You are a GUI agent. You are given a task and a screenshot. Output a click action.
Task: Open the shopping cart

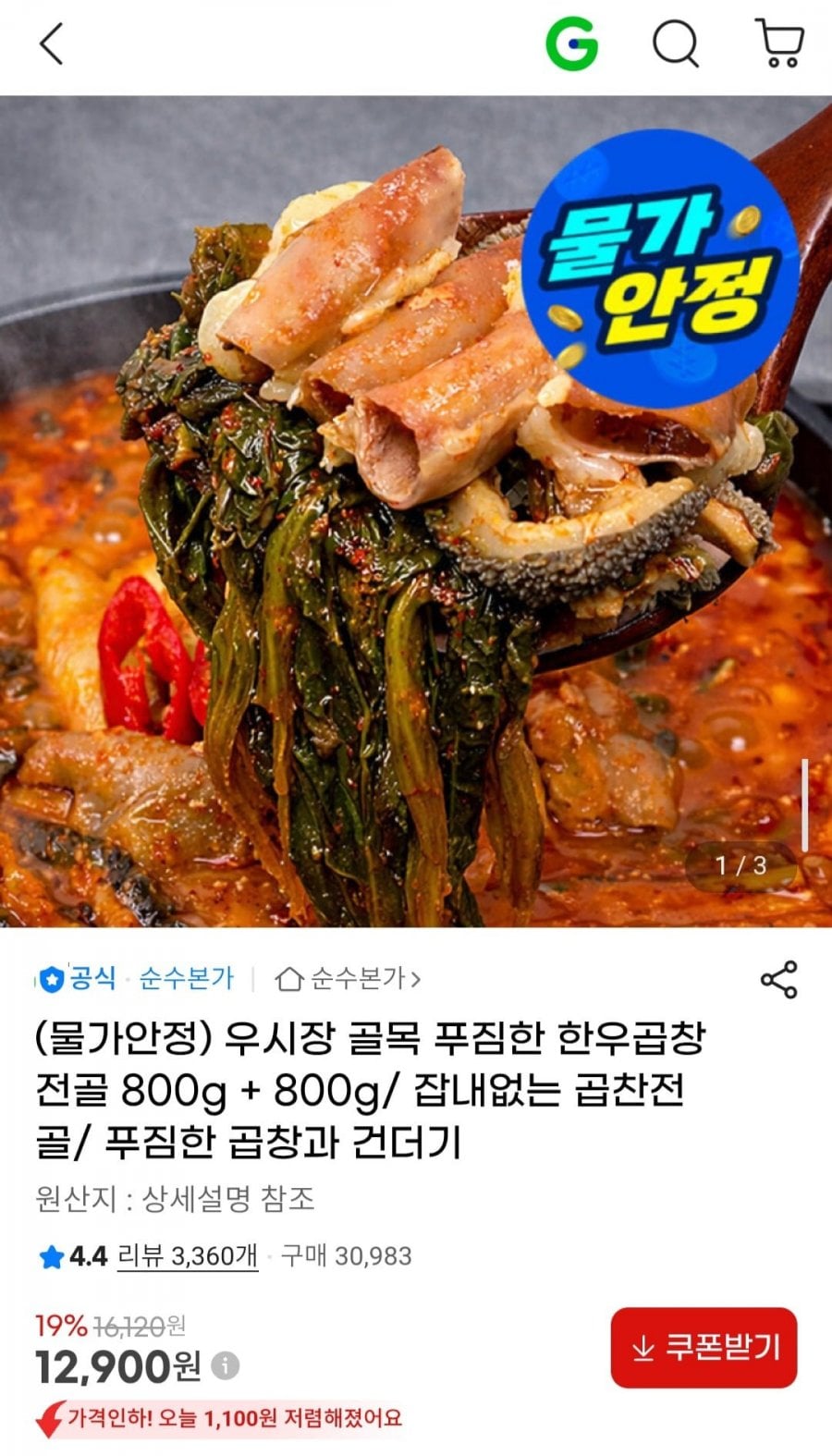pyautogui.click(x=779, y=43)
